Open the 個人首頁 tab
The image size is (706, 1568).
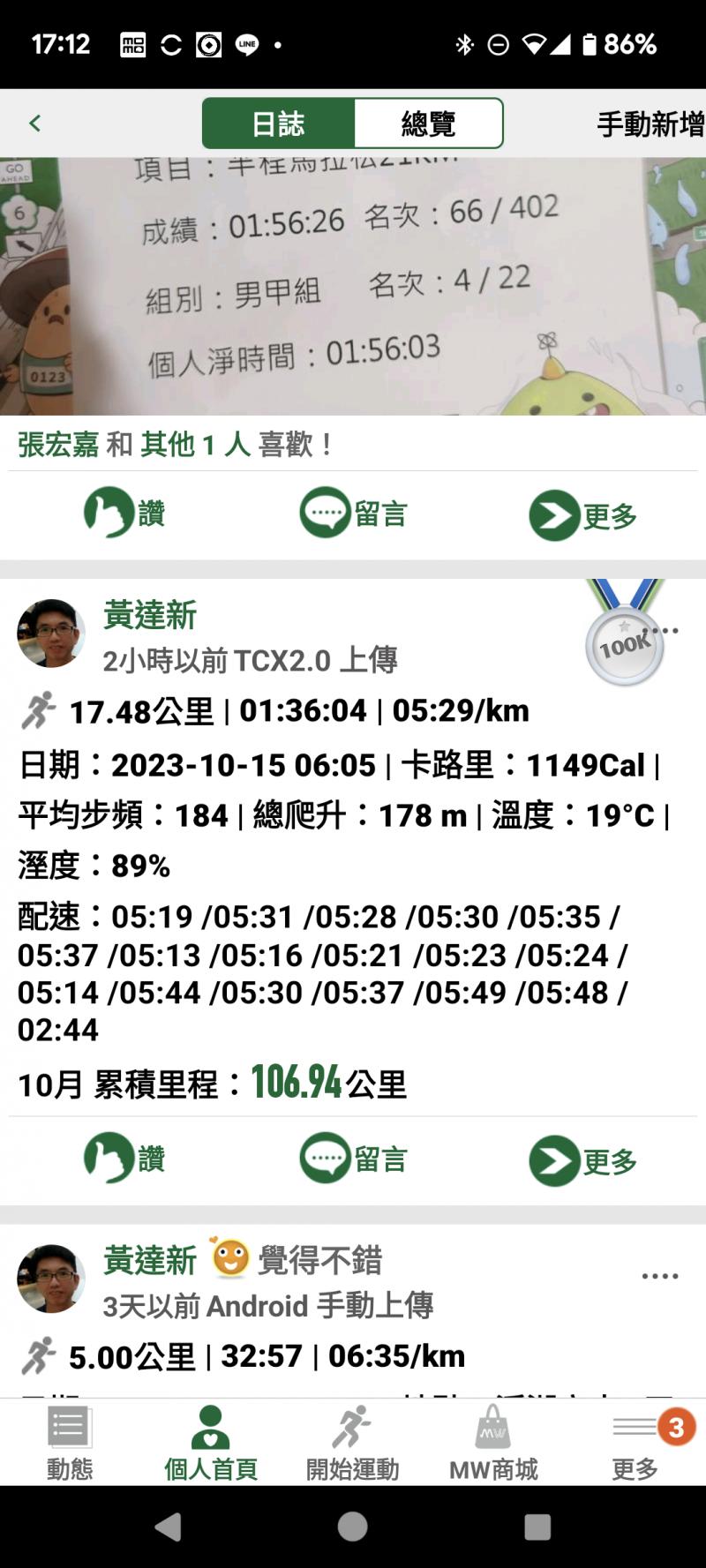click(210, 1443)
